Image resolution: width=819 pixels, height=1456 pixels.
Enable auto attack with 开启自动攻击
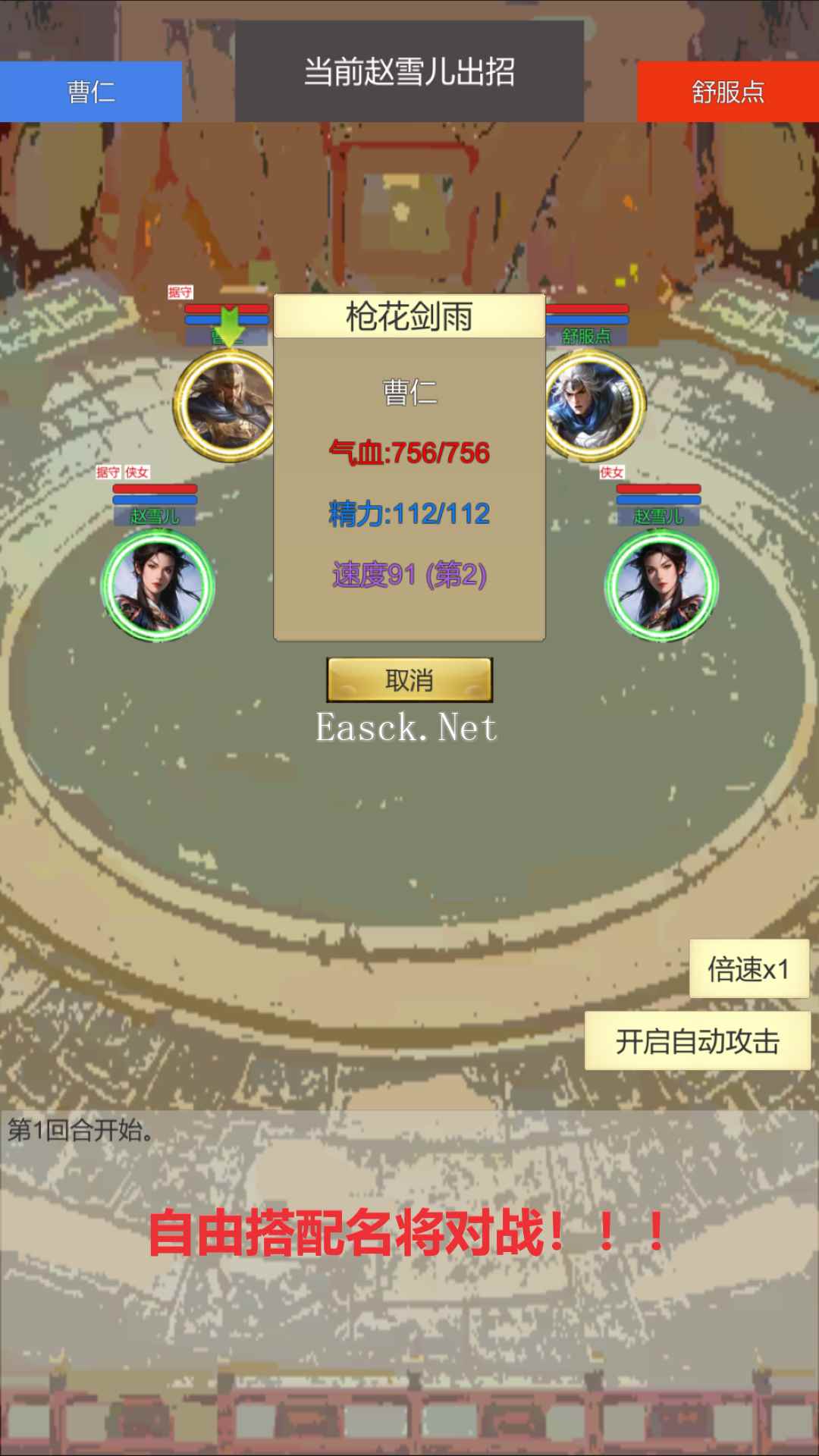click(697, 1041)
